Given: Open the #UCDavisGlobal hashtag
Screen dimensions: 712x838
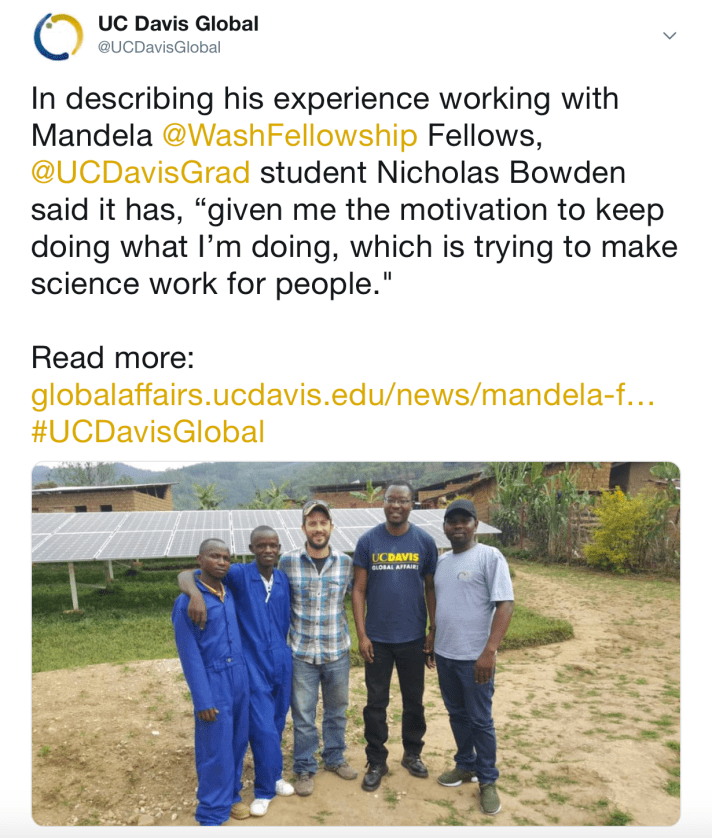Looking at the screenshot, I should click(x=148, y=431).
